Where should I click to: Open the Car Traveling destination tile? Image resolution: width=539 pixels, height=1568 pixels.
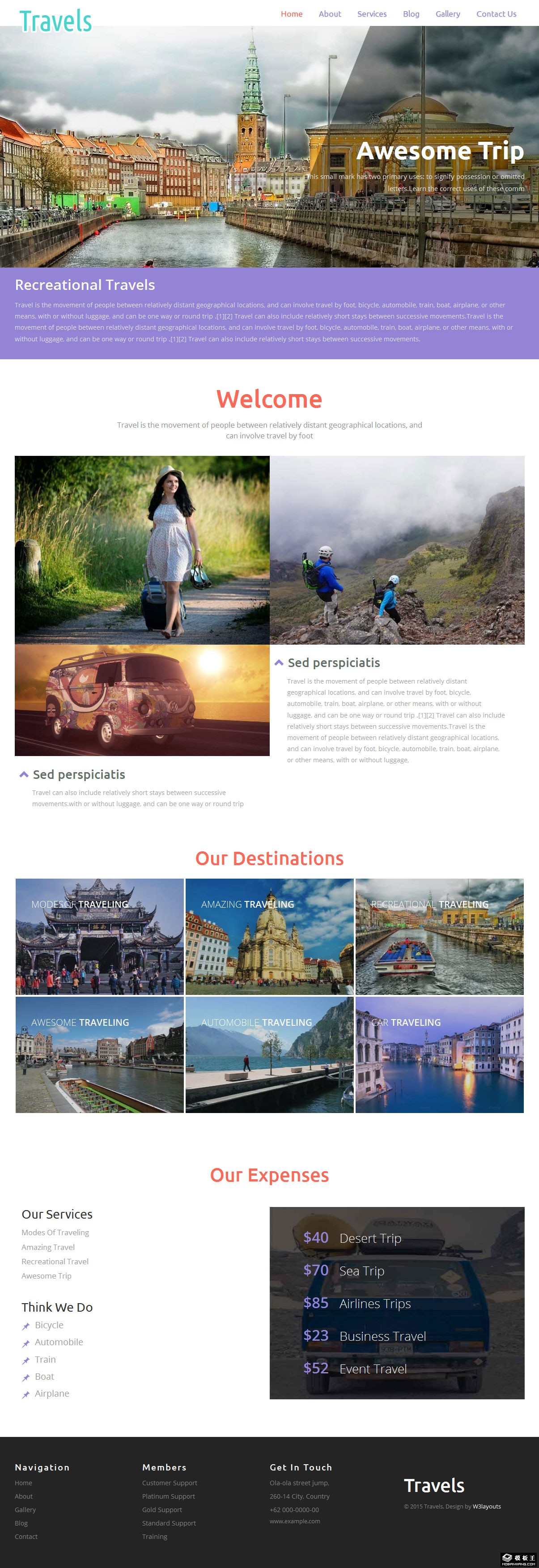[439, 1054]
